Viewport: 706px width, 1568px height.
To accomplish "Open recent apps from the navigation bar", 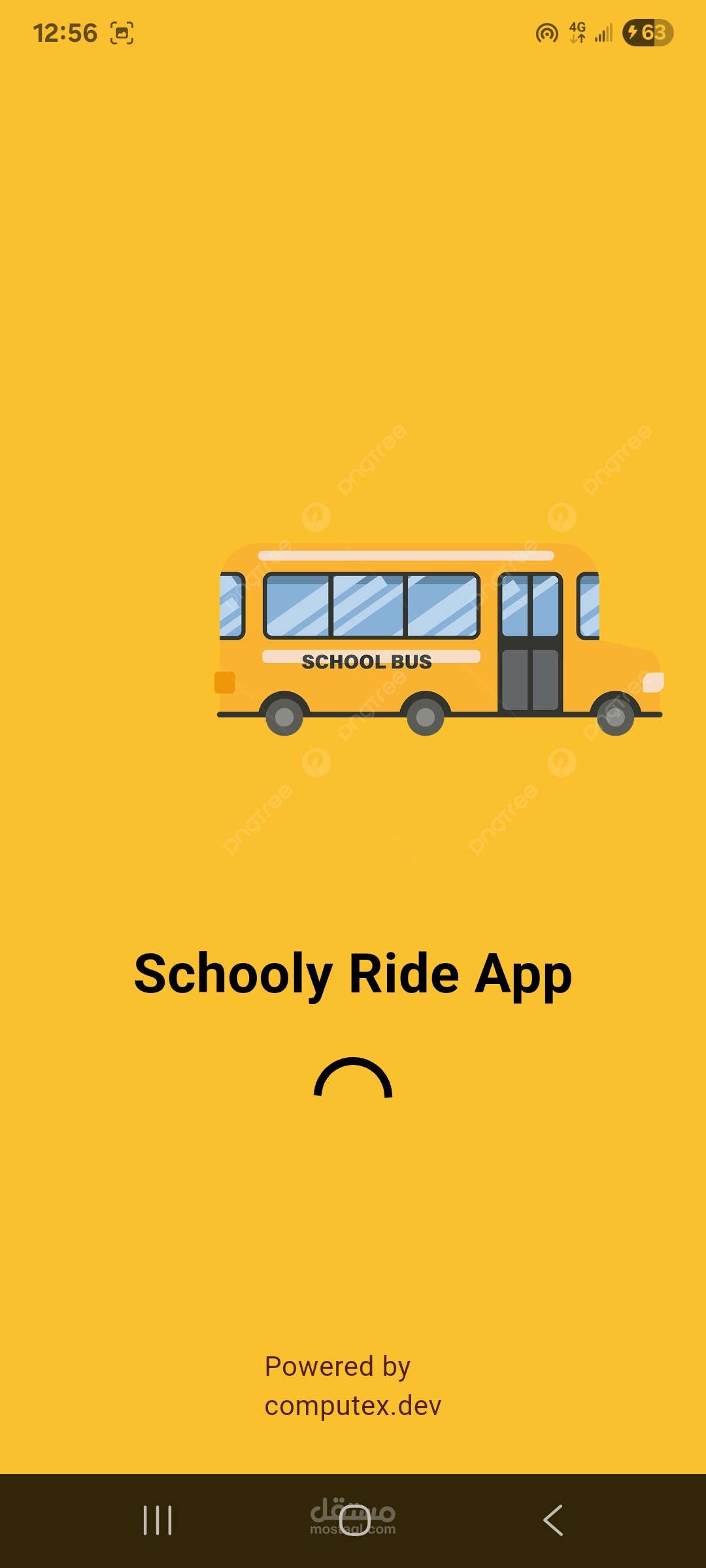I will click(x=158, y=1520).
